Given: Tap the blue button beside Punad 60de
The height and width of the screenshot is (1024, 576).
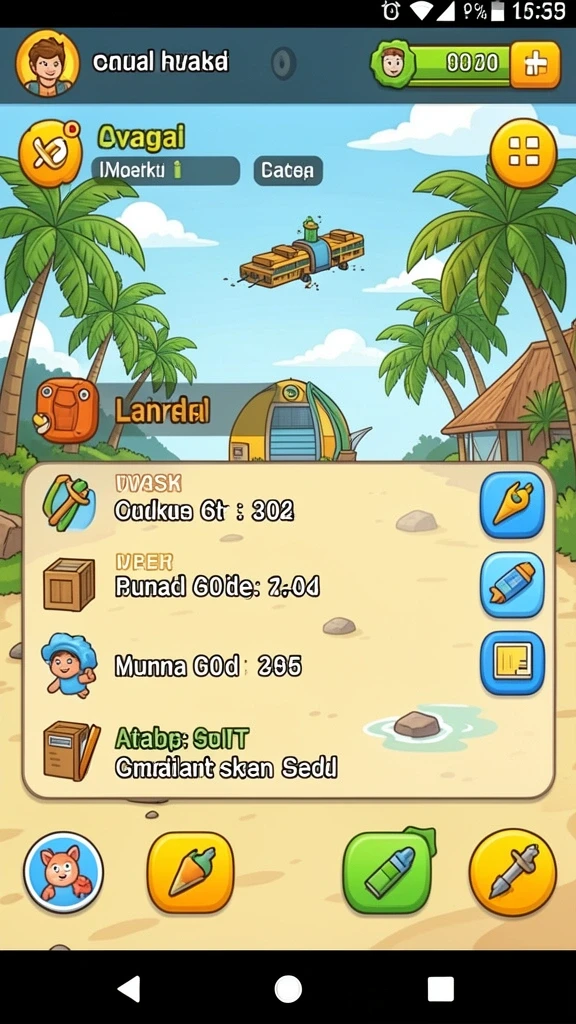Looking at the screenshot, I should (513, 585).
